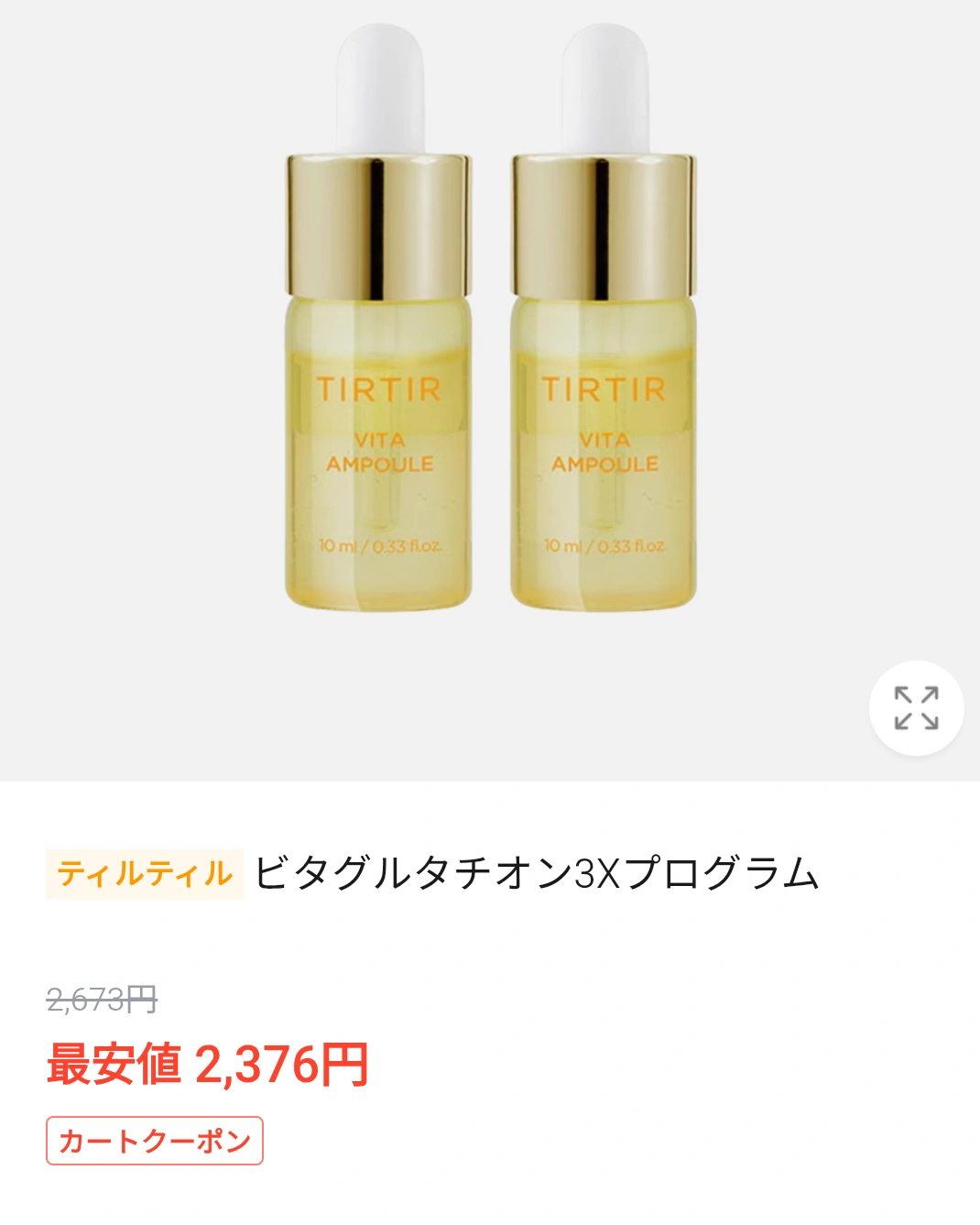Open the ティルティル brand page
This screenshot has height=1225, width=980.
tap(145, 873)
